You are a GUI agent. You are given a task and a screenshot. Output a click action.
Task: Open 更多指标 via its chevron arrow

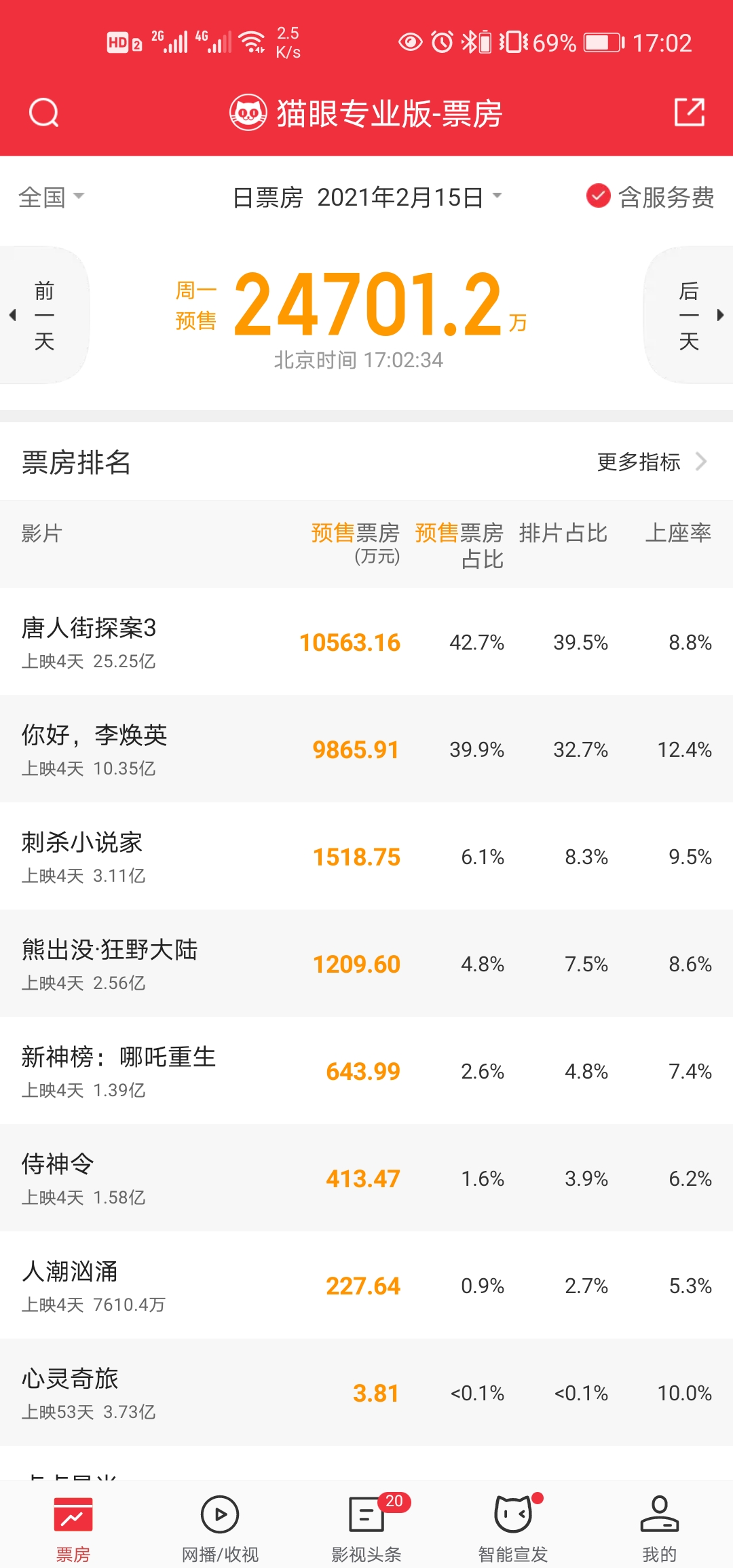coord(702,462)
